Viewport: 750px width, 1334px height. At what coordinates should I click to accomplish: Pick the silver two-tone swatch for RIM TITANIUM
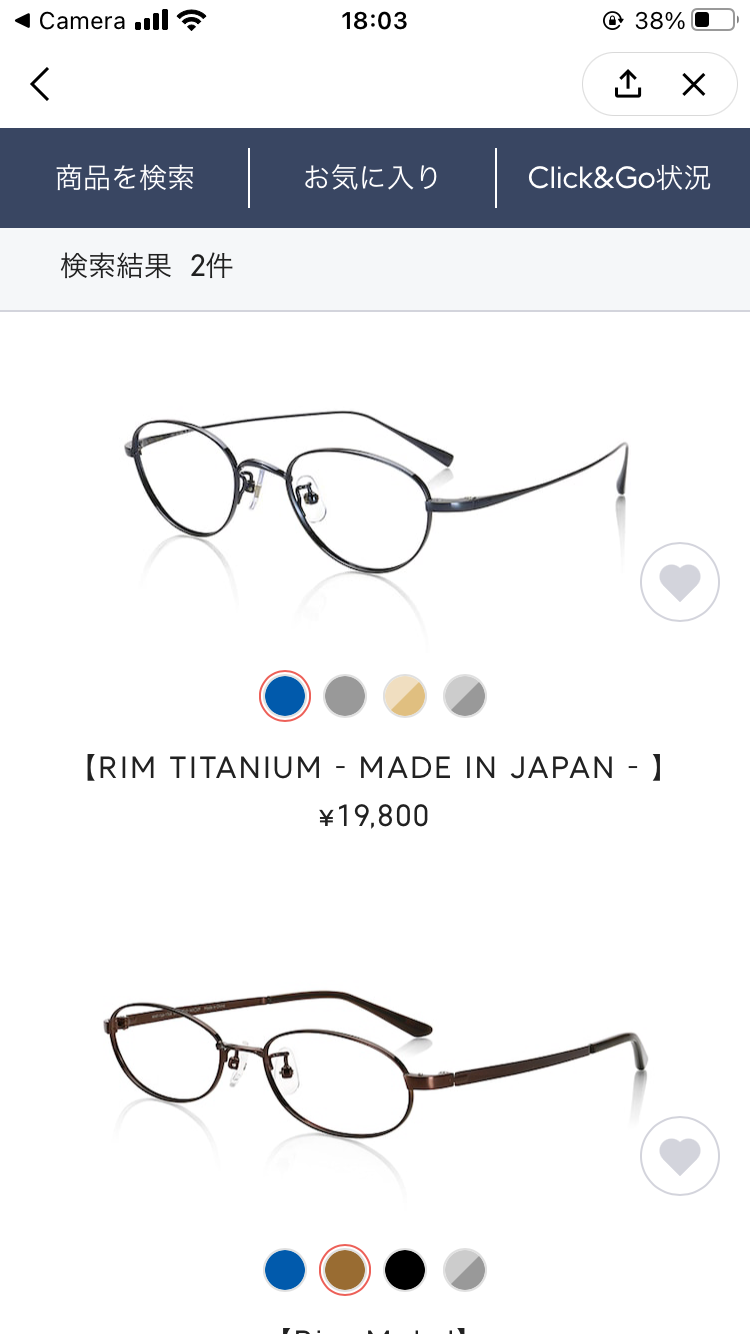465,696
